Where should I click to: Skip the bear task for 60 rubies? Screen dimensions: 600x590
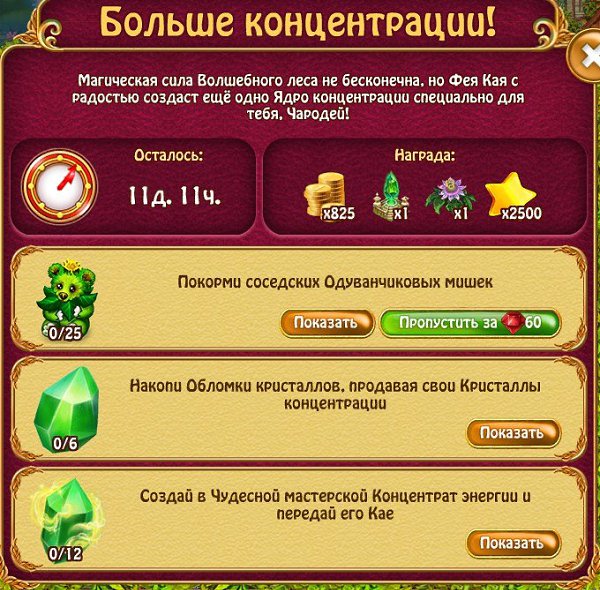(470, 324)
